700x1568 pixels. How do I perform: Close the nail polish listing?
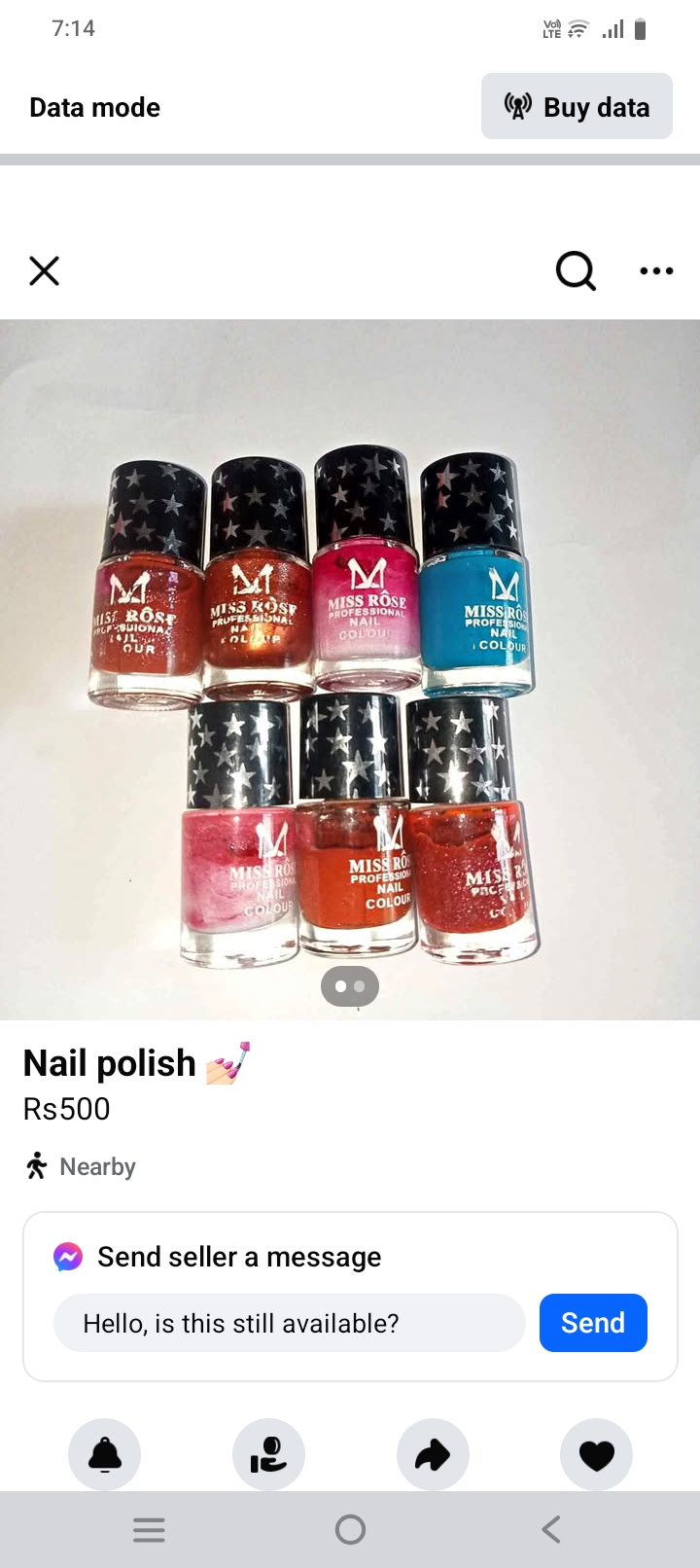coord(45,270)
